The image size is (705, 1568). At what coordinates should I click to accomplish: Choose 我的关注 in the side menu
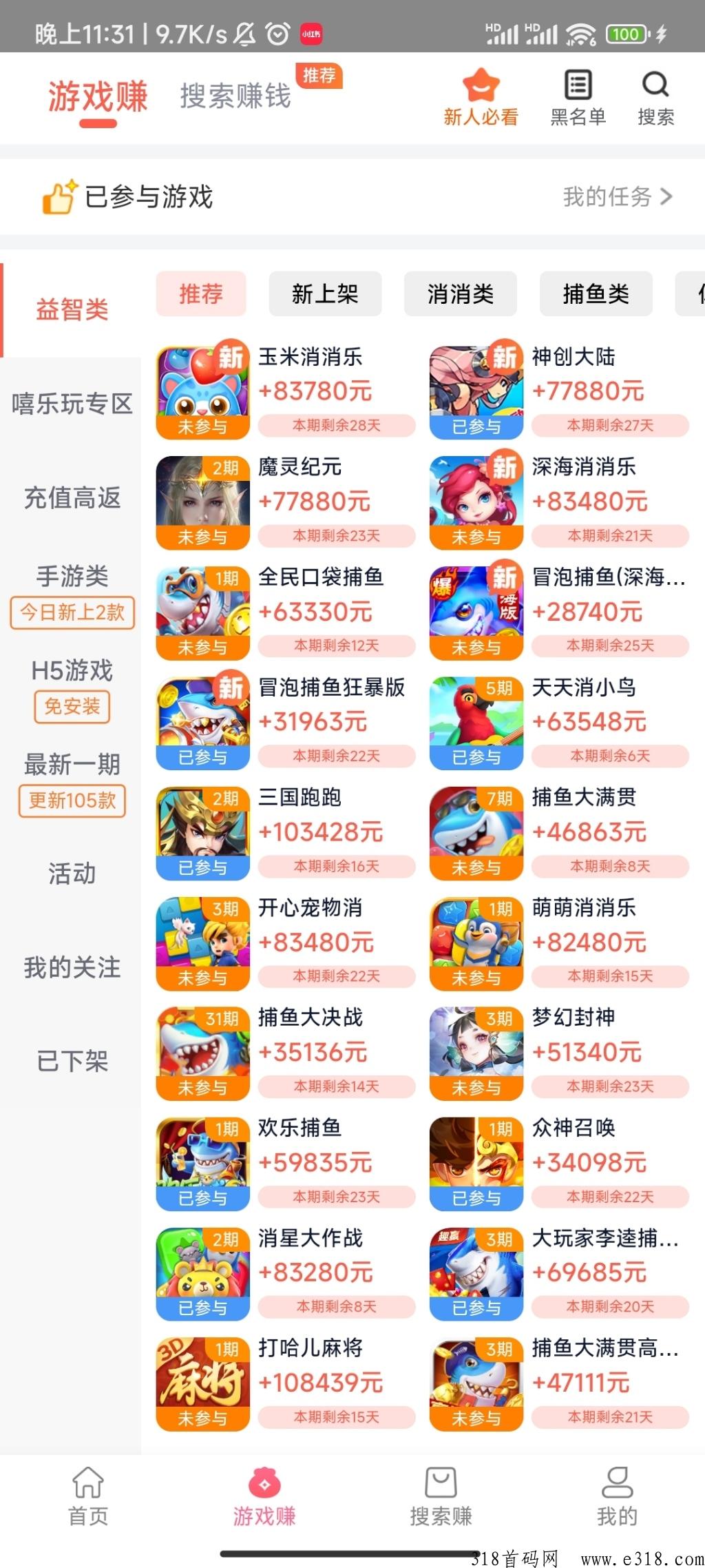(x=72, y=968)
